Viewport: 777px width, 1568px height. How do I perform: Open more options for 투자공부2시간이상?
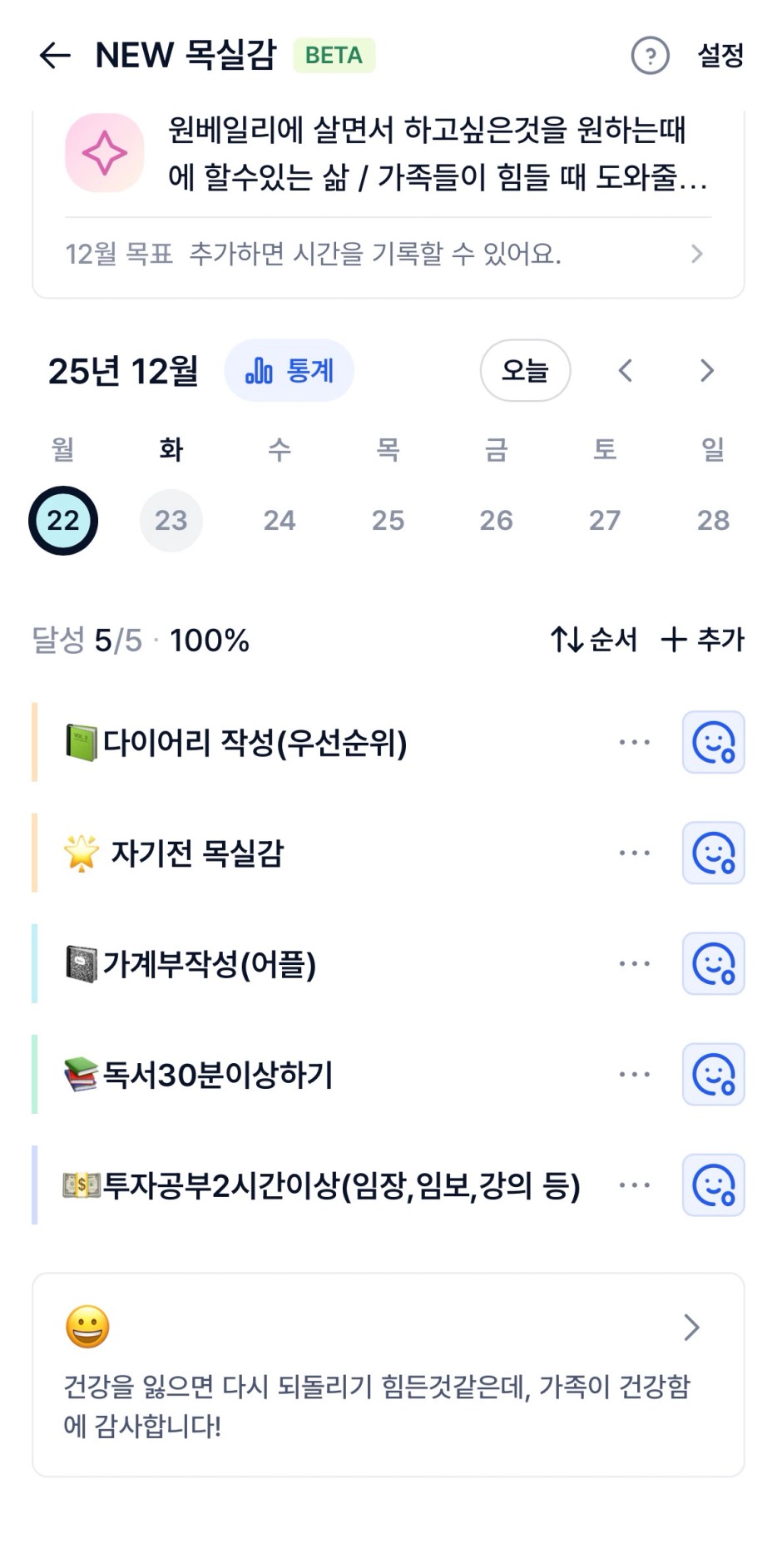click(634, 1185)
